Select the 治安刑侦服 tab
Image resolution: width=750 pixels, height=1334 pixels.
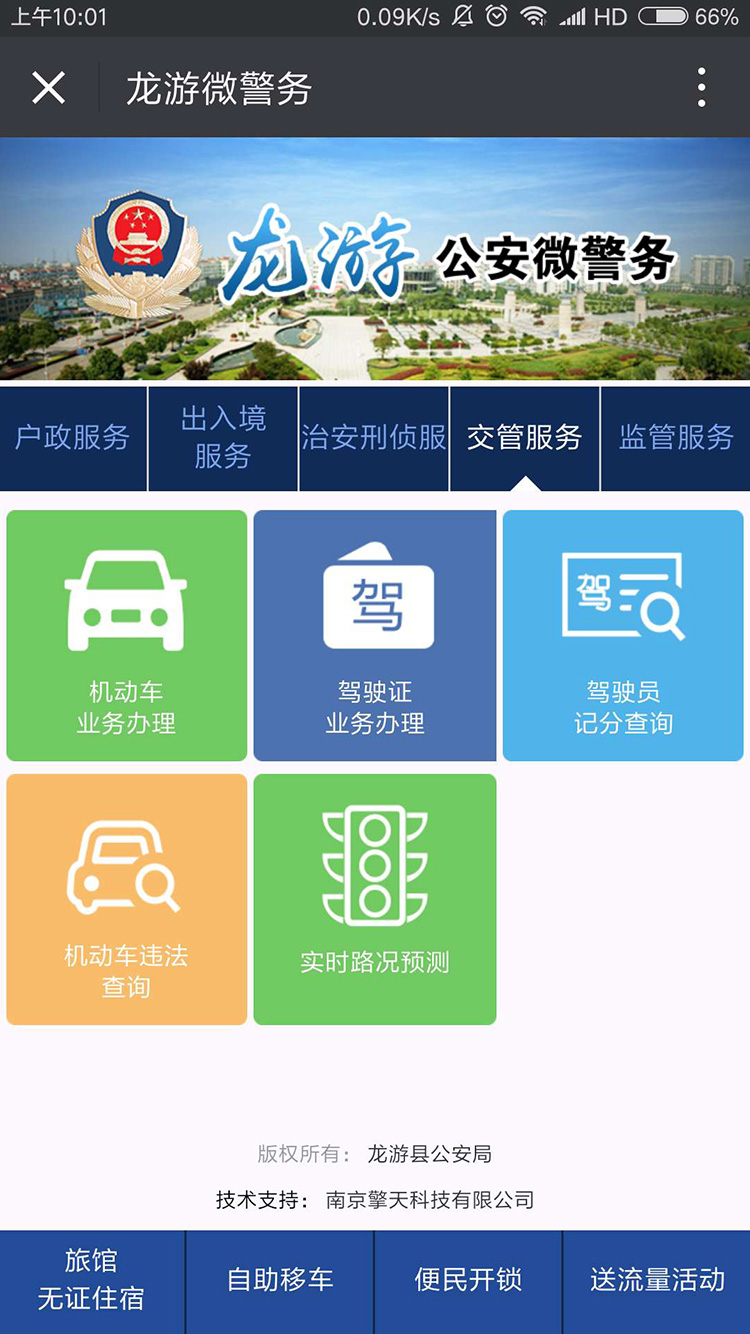374,438
